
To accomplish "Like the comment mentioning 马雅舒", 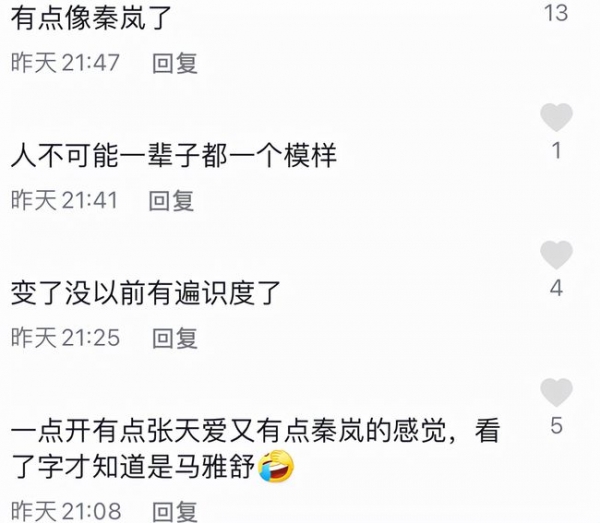I will [x=556, y=393].
